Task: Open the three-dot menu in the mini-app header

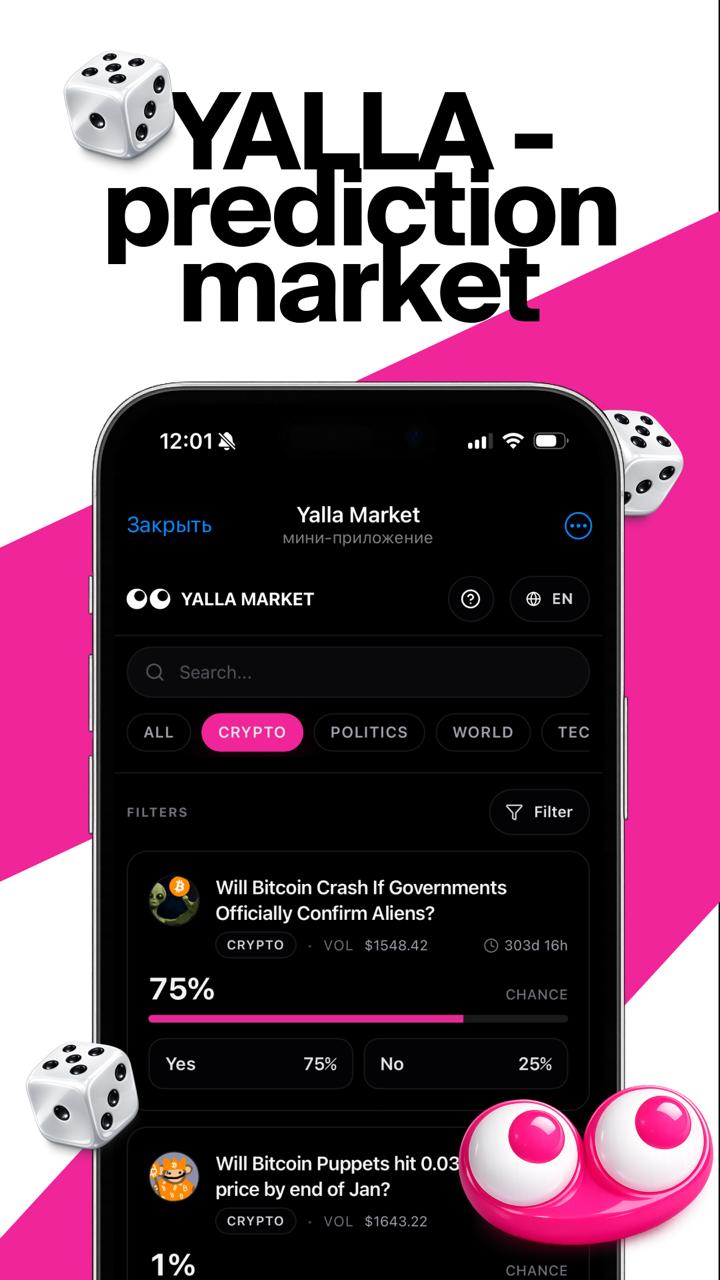Action: (578, 524)
